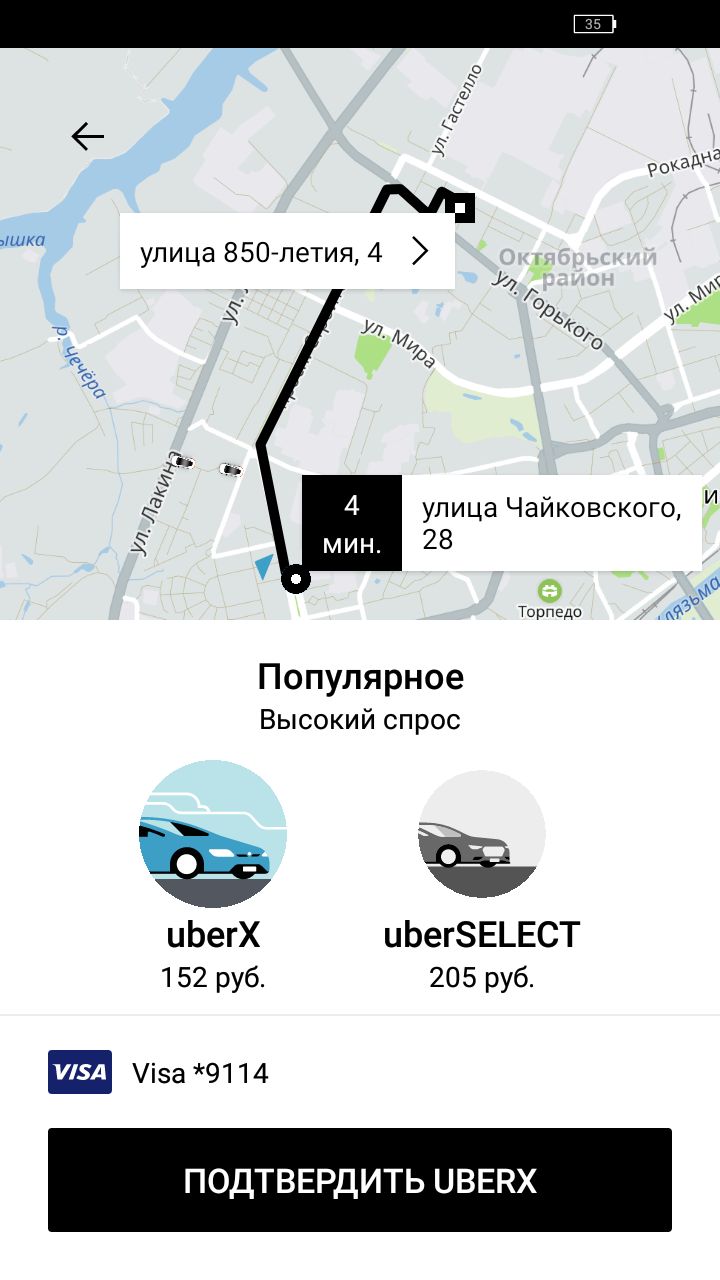This screenshot has height=1280, width=720.
Task: Select the uberSELECT ride option icon
Action: (481, 833)
